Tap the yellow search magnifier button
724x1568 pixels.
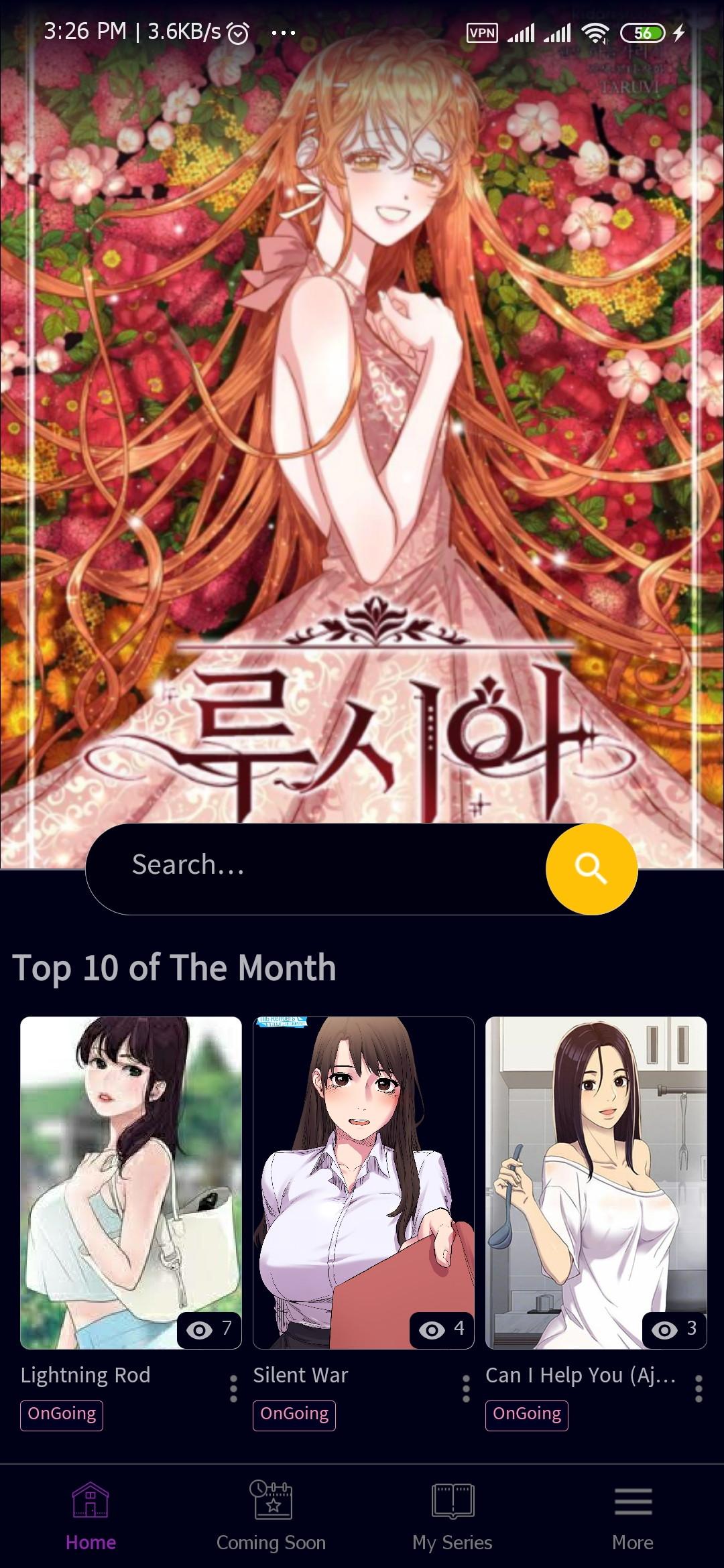click(591, 869)
